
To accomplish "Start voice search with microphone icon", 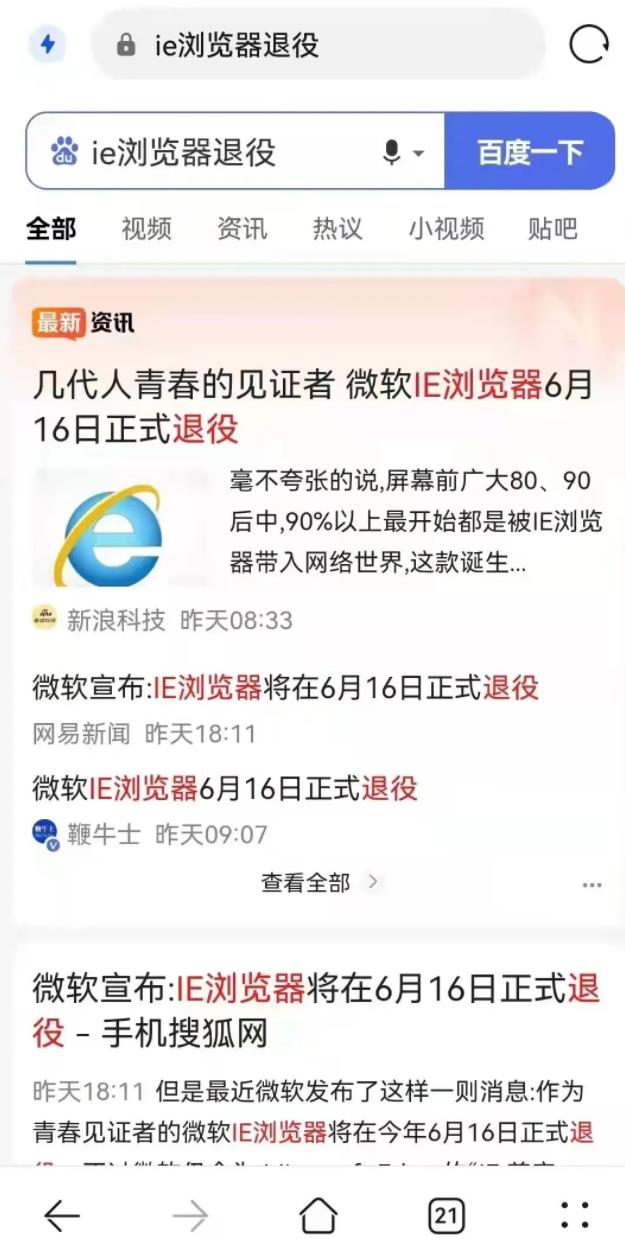I will [393, 153].
